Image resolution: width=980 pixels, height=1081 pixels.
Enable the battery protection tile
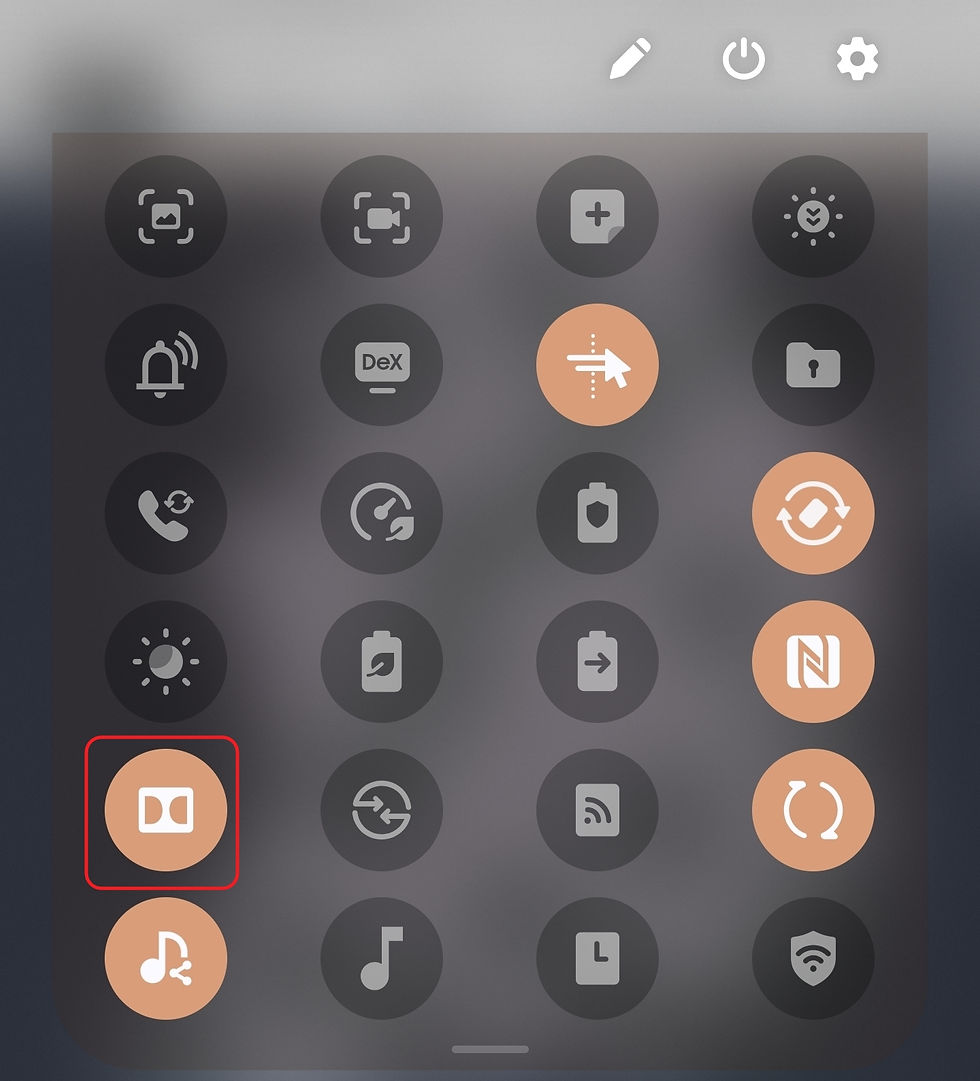click(597, 512)
